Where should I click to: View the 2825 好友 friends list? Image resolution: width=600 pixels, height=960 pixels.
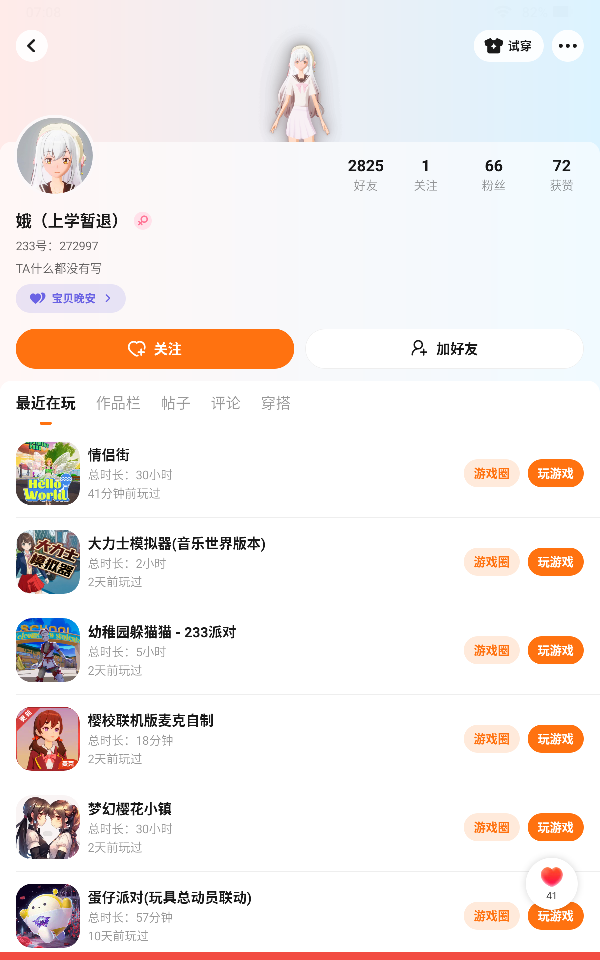[366, 174]
